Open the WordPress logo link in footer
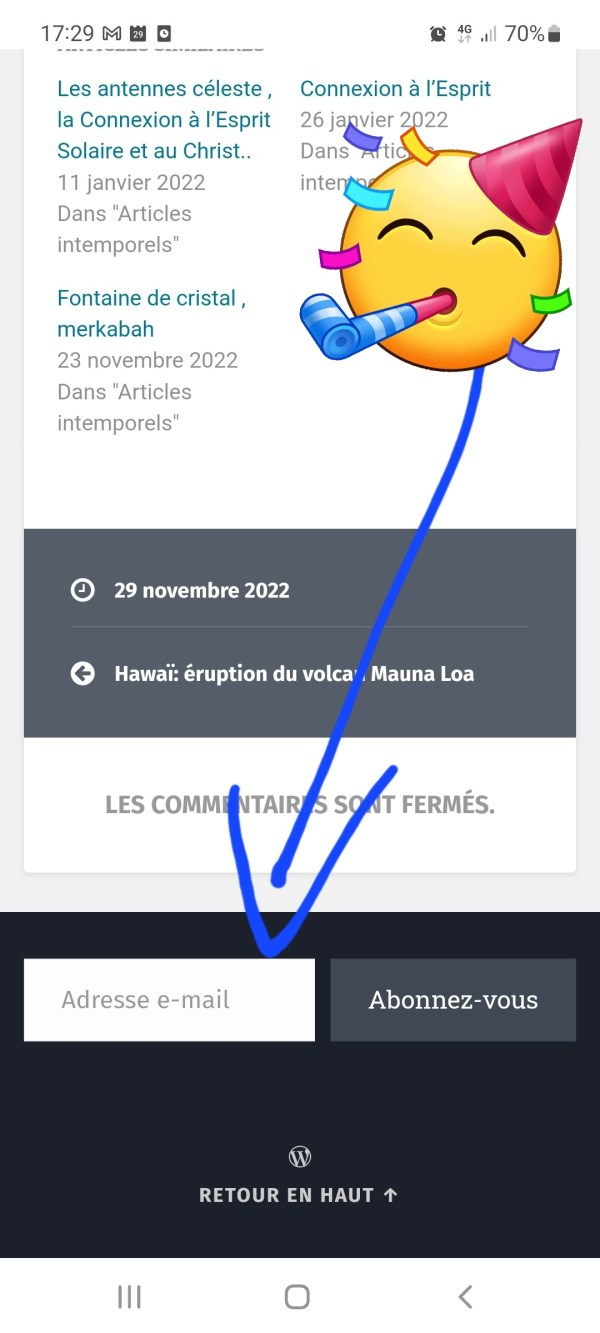This screenshot has width=600, height=1333. 299,1157
